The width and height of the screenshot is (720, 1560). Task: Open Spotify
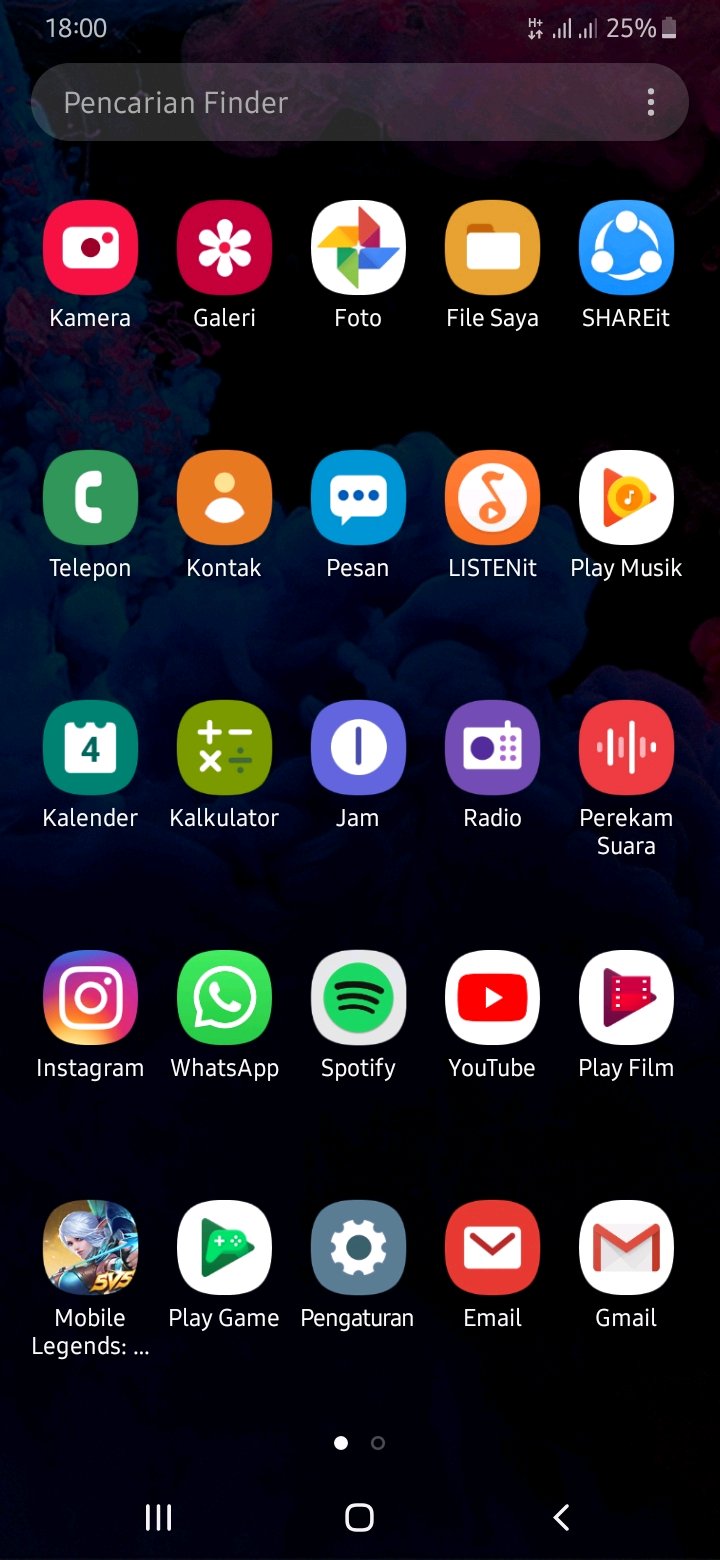tap(358, 996)
